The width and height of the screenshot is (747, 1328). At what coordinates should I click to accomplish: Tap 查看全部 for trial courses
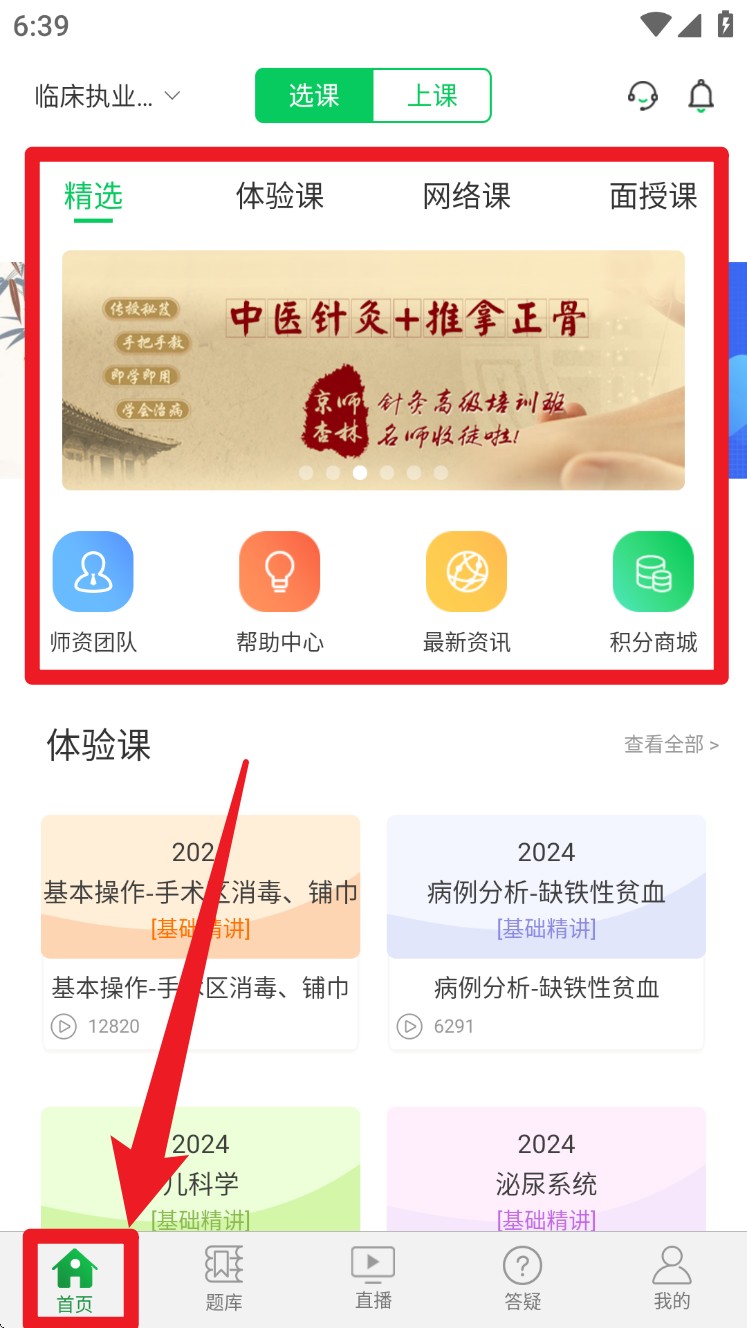click(671, 745)
